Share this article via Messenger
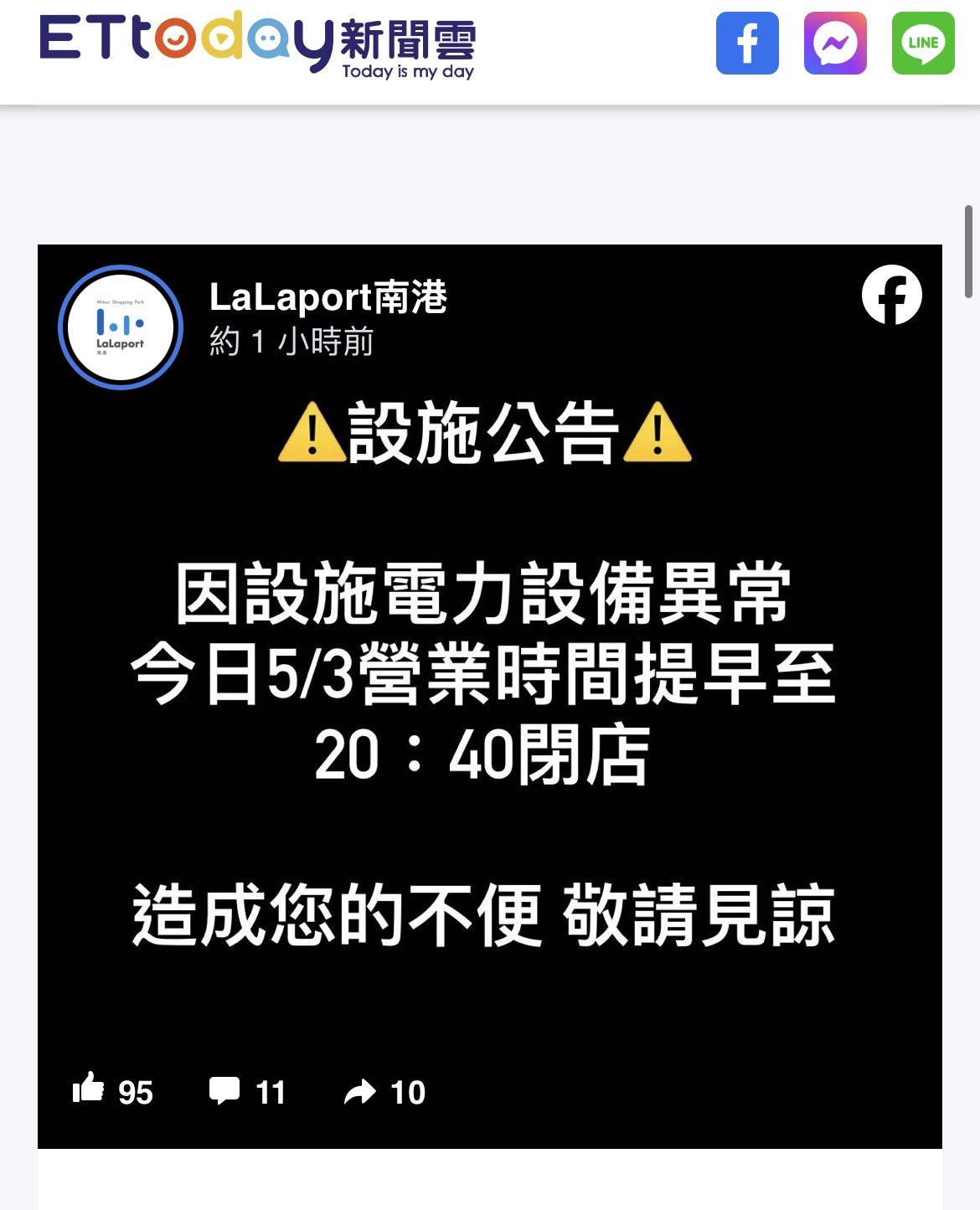Image resolution: width=980 pixels, height=1210 pixels. 835,44
